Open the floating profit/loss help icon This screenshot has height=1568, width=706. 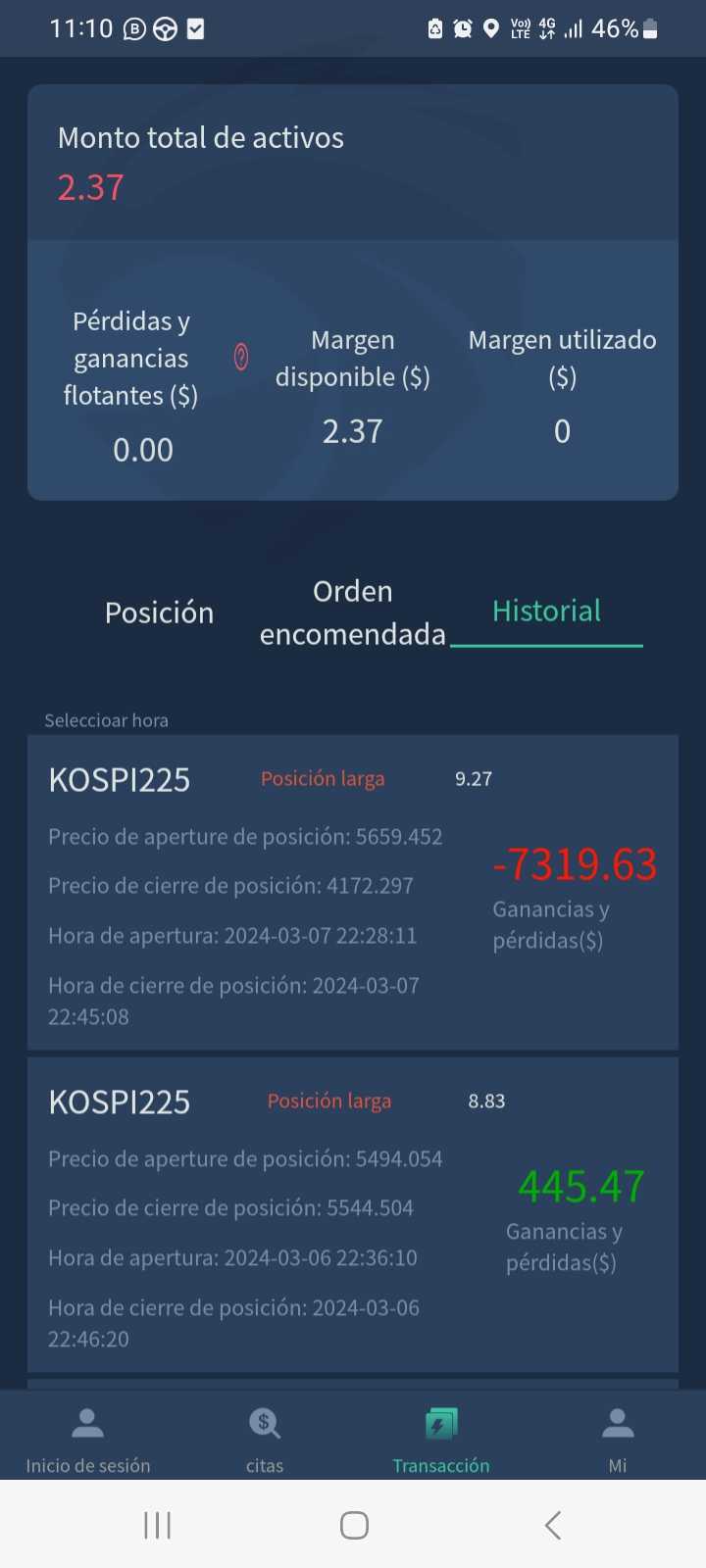click(241, 358)
